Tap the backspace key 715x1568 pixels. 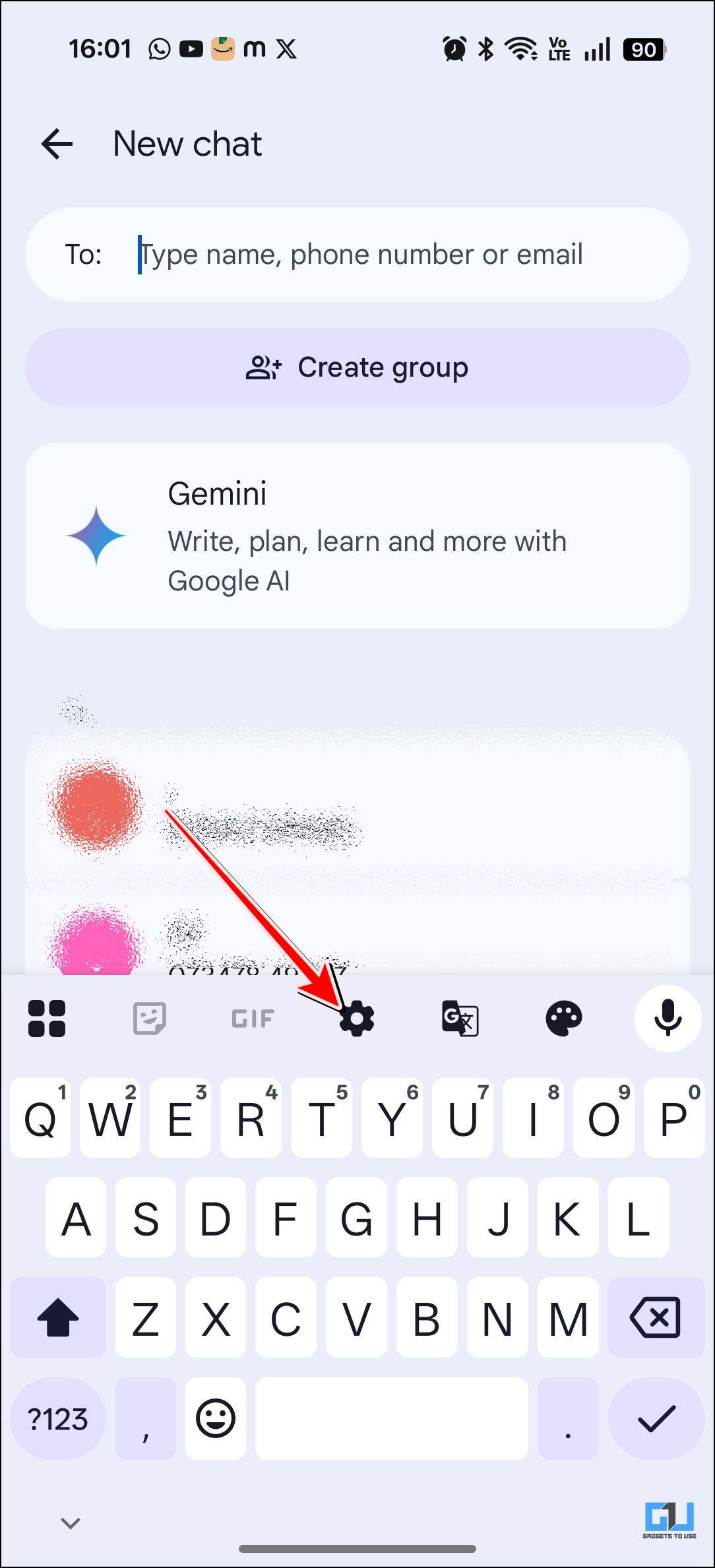point(656,1317)
